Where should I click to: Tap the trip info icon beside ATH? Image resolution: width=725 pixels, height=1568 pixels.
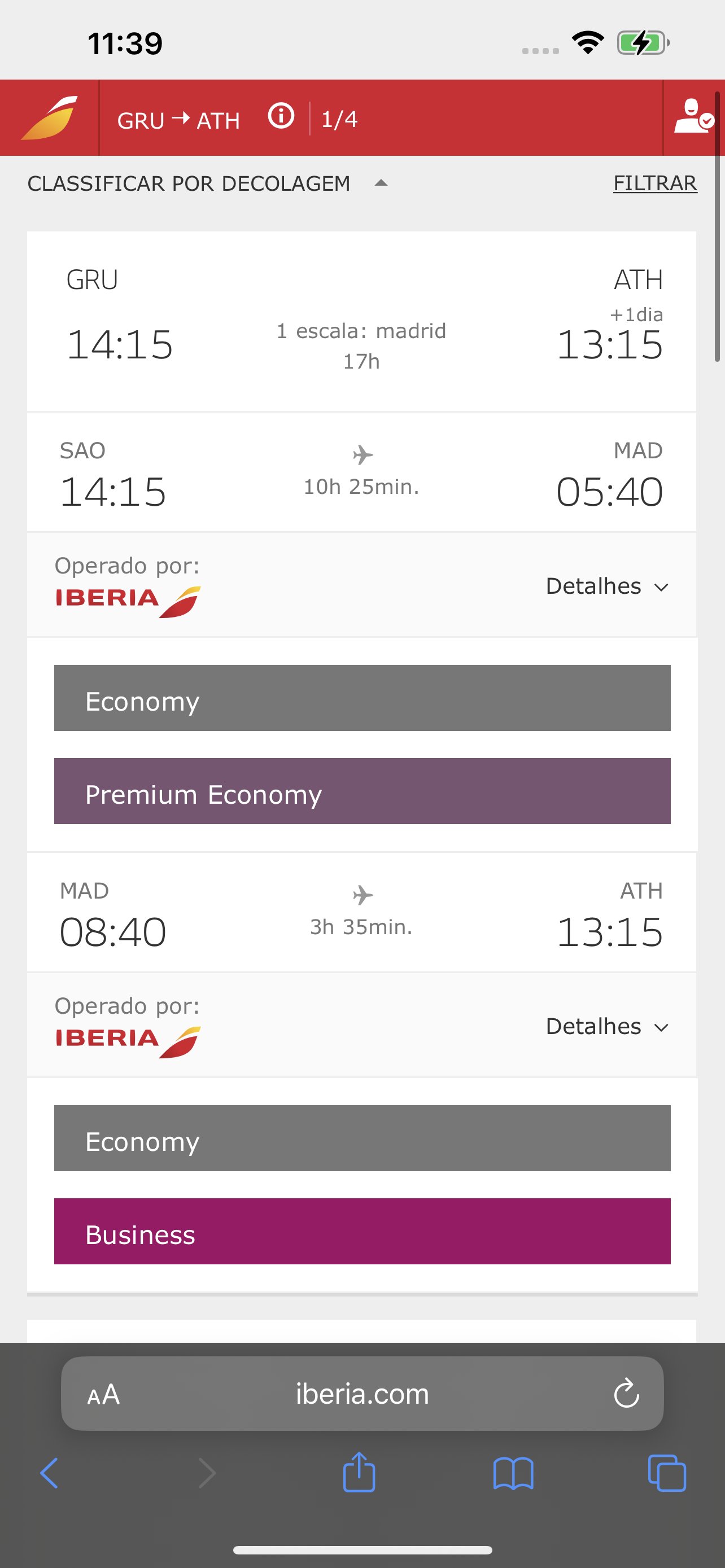(281, 116)
